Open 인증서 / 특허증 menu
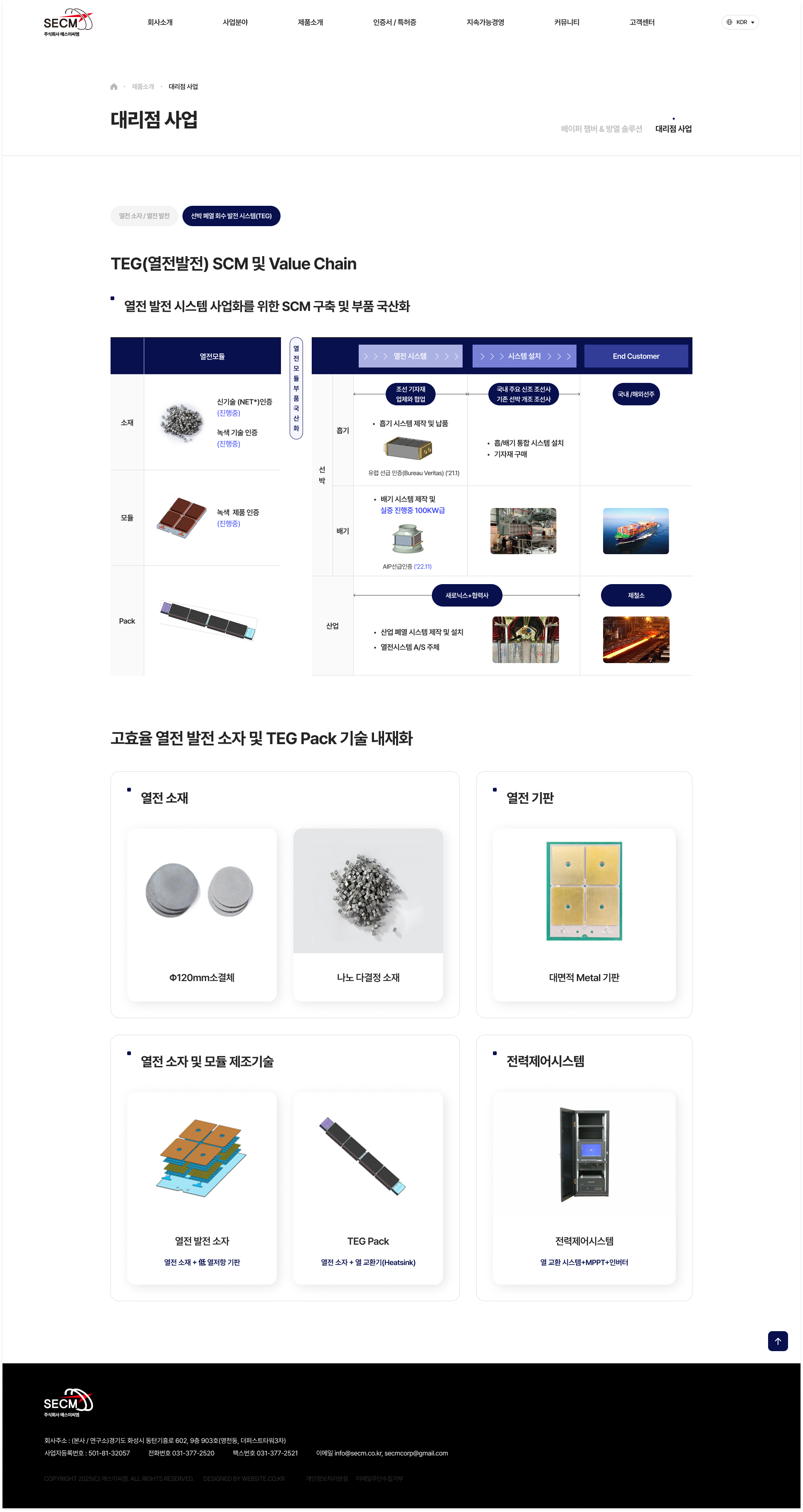 tap(394, 22)
